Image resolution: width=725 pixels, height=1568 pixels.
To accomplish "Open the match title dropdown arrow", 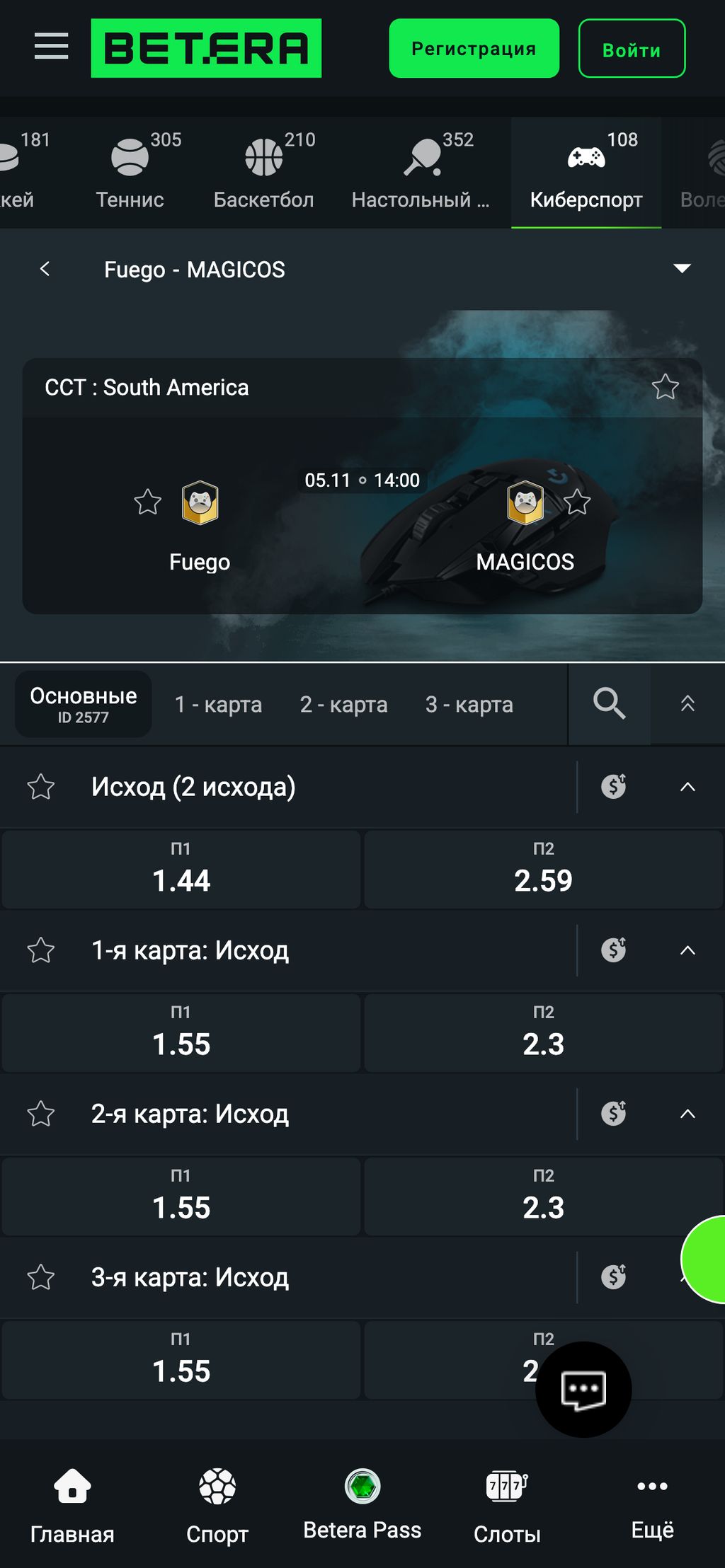I will 682,268.
